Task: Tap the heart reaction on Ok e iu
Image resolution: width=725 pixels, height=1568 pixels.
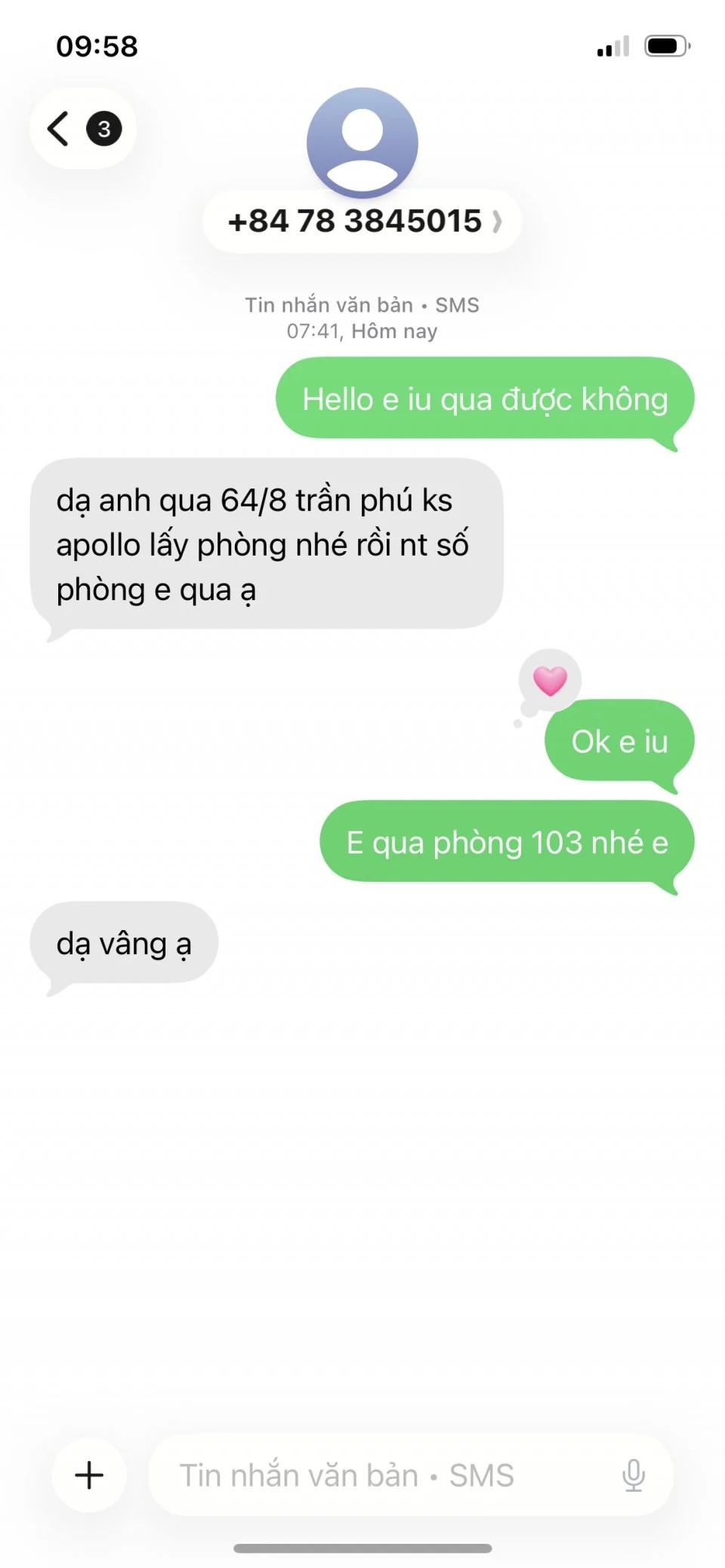Action: pos(550,681)
